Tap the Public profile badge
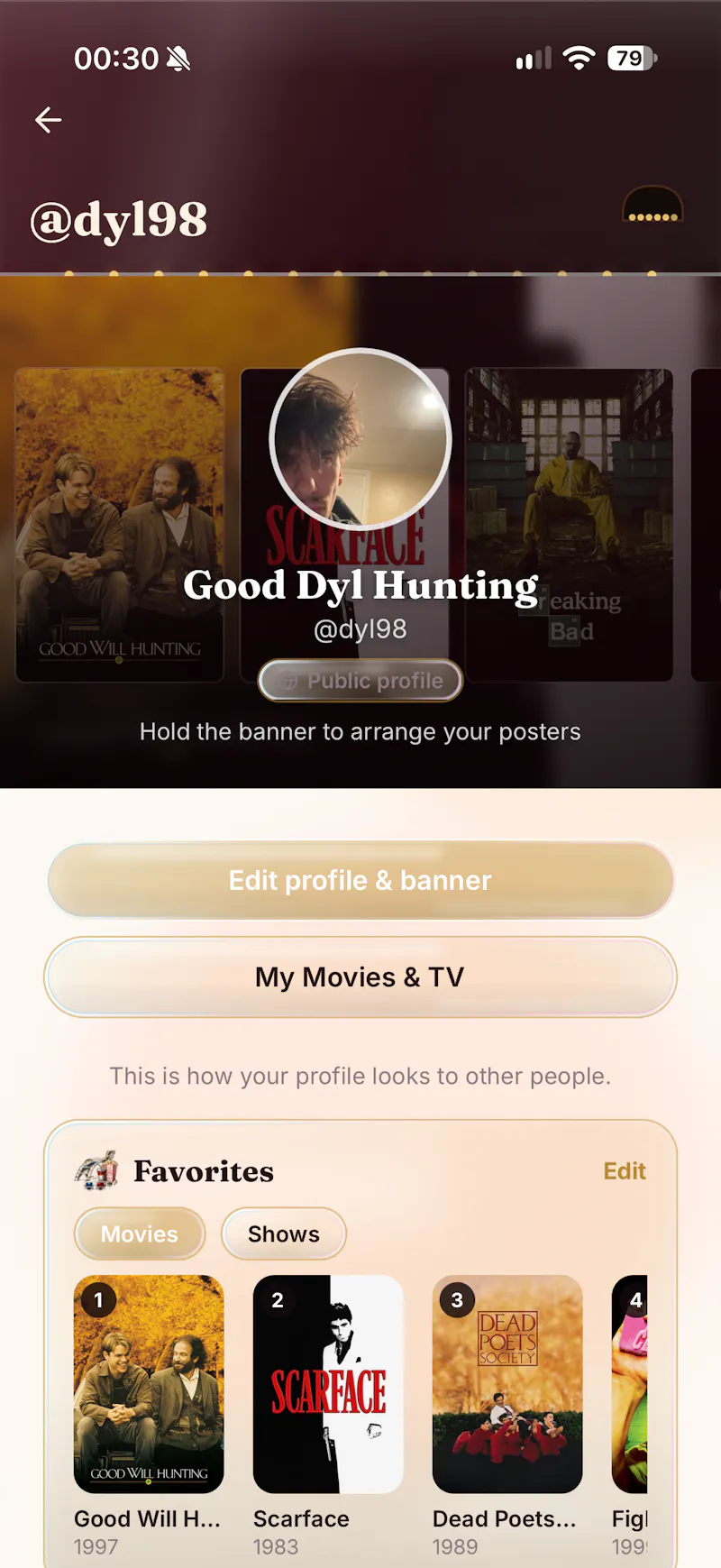The width and height of the screenshot is (721, 1568). pos(360,681)
